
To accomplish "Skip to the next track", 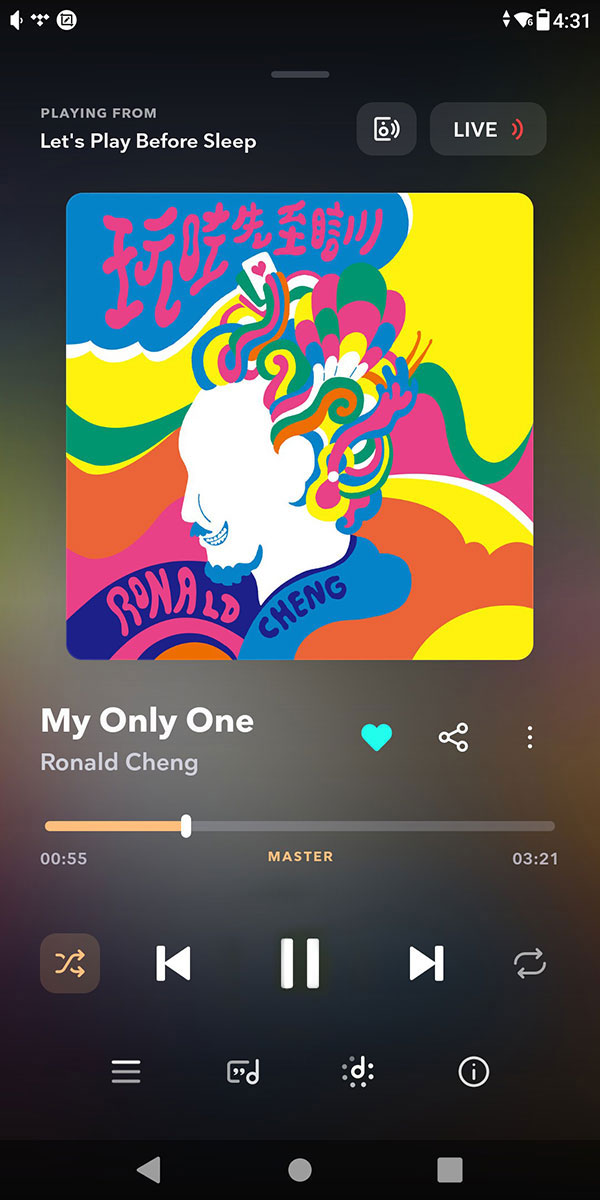I will (x=426, y=963).
